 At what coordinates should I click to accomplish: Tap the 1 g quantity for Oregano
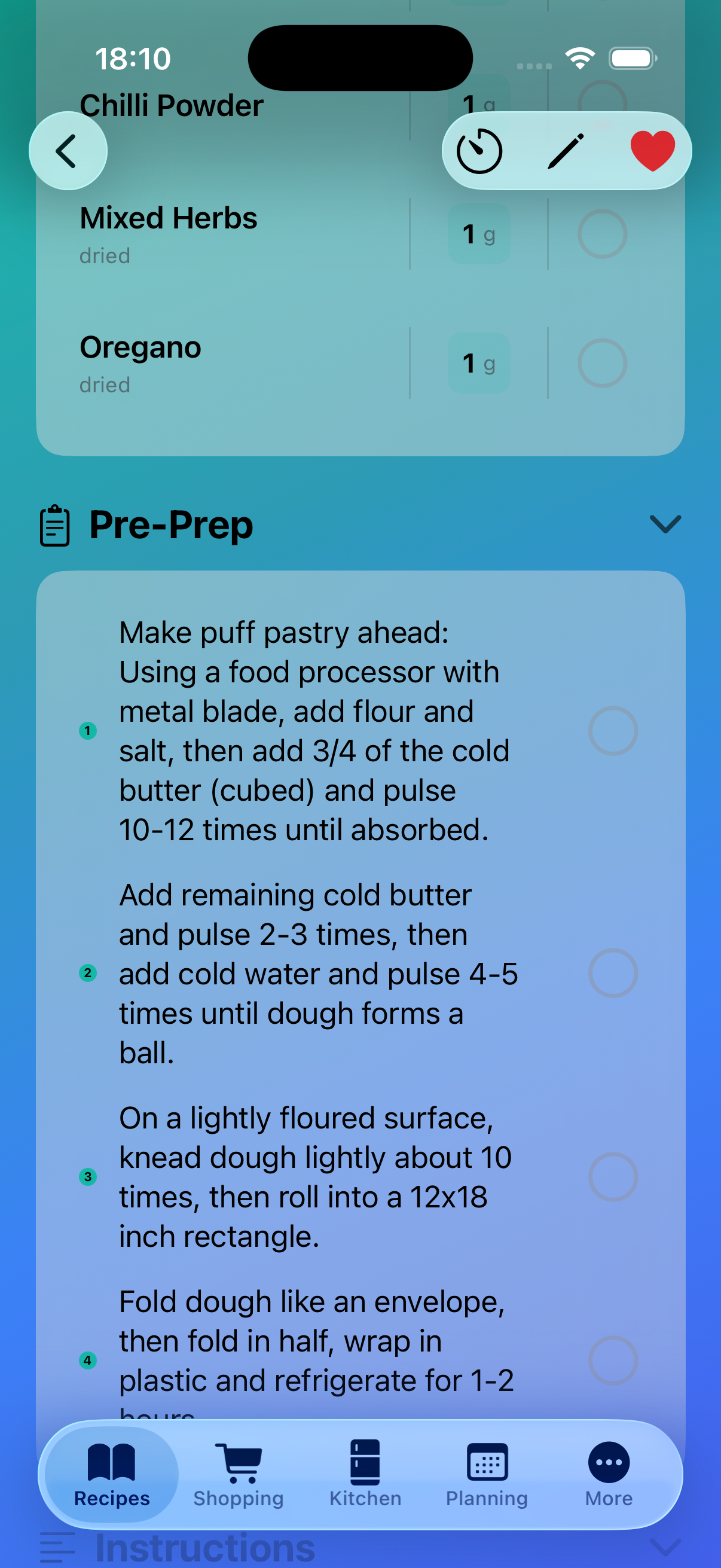click(x=478, y=364)
